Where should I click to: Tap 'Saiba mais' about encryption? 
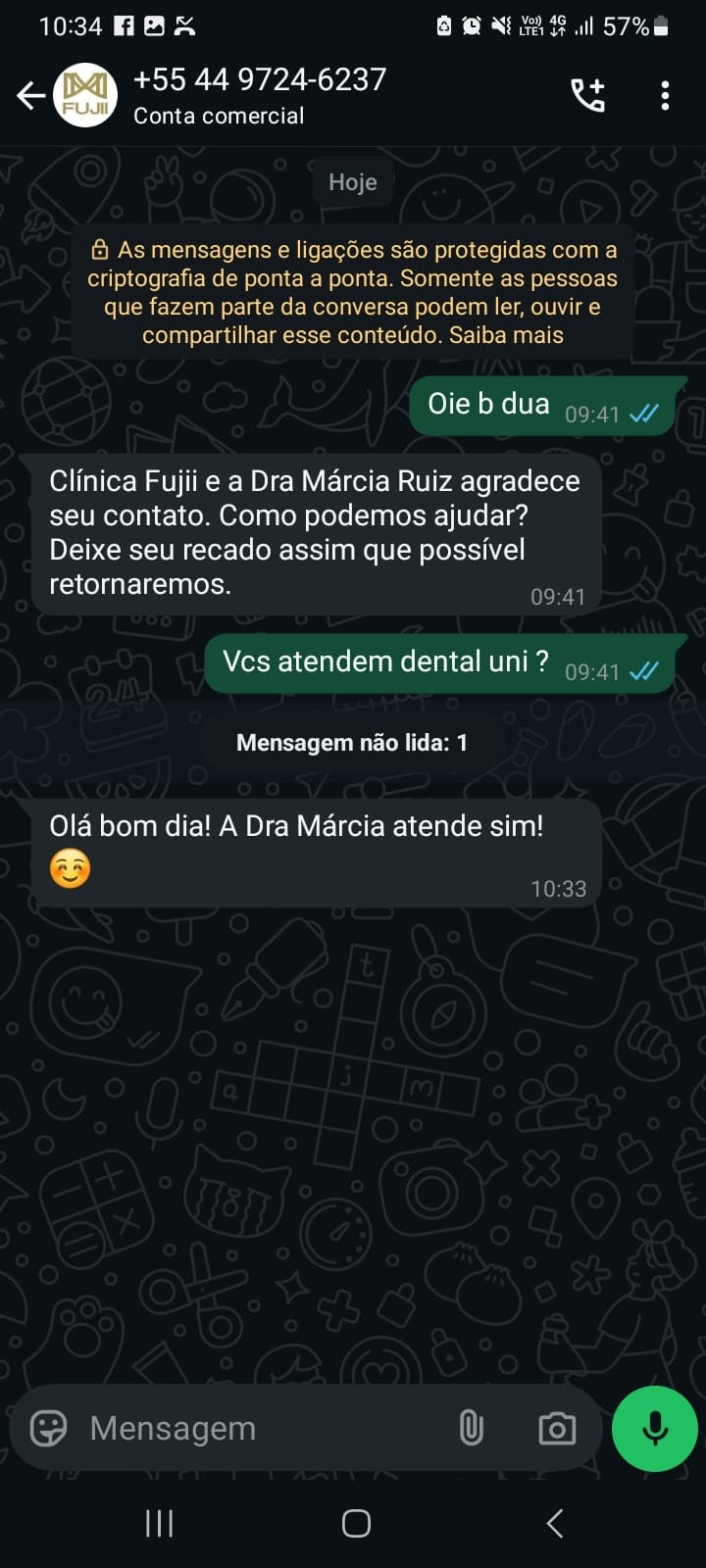pos(506,335)
